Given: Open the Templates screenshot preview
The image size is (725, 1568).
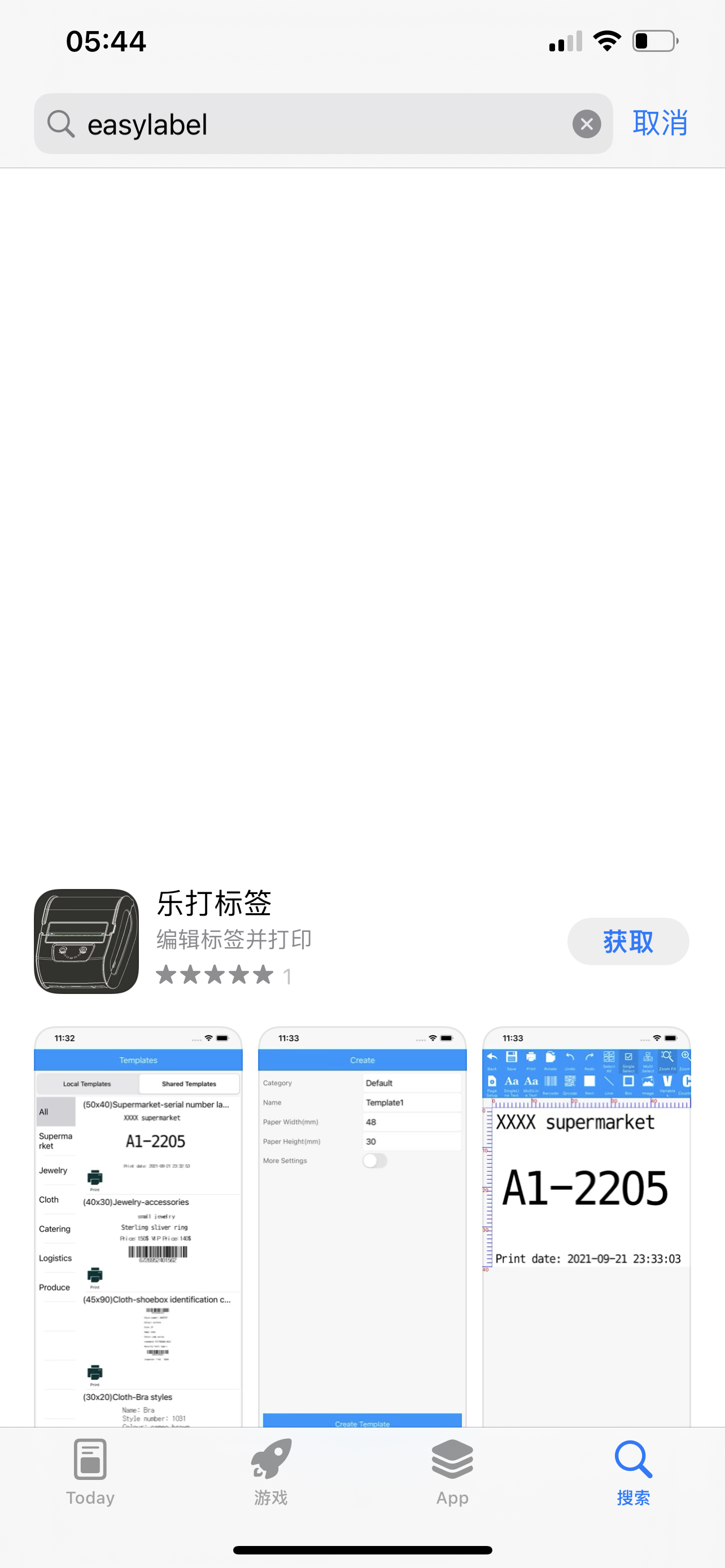Looking at the screenshot, I should tap(138, 1226).
